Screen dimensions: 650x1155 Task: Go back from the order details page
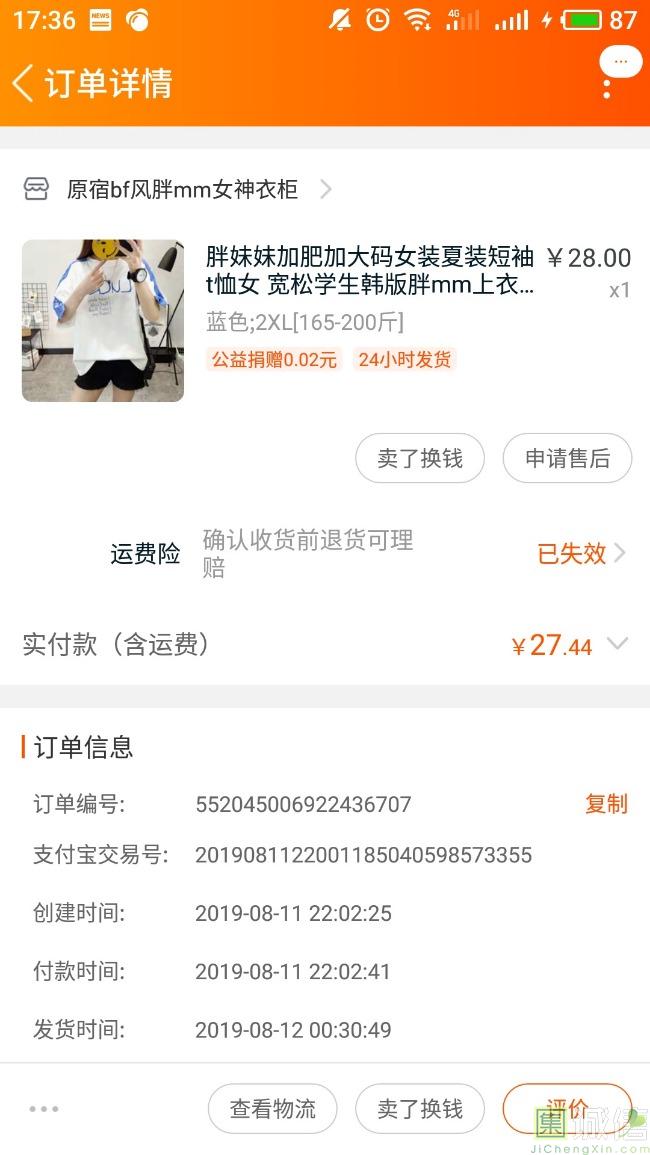[23, 82]
